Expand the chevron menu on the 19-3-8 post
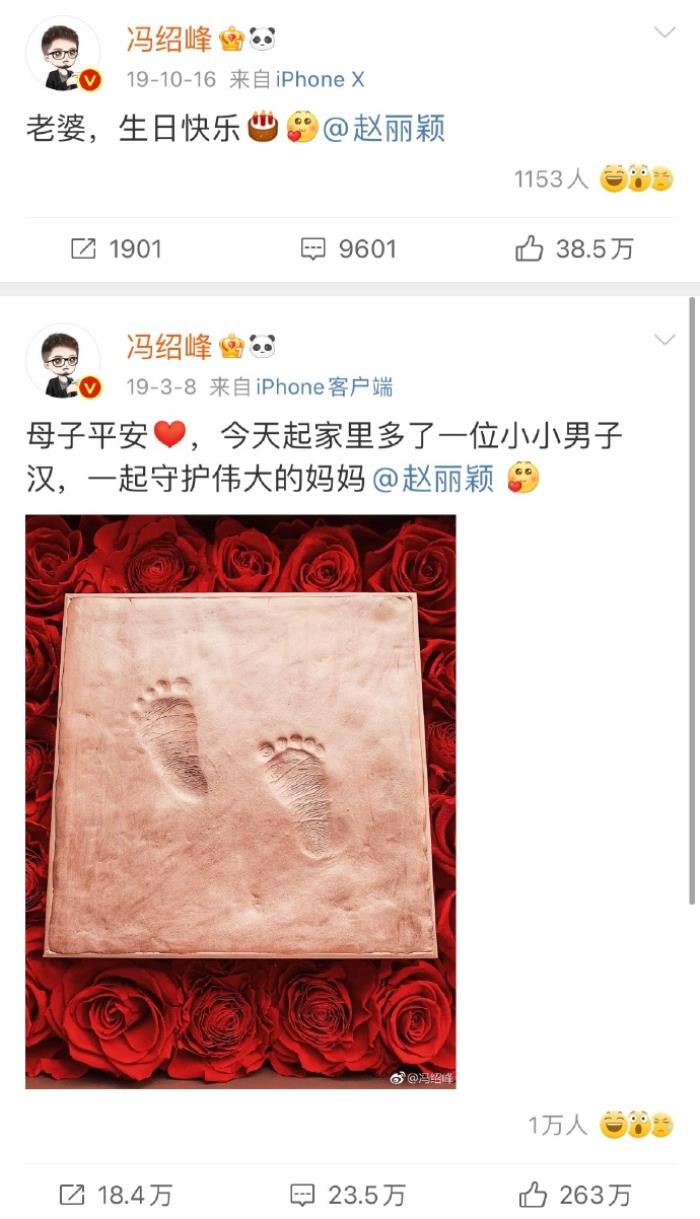Screen dimensions: 700x1219 coord(664,340)
